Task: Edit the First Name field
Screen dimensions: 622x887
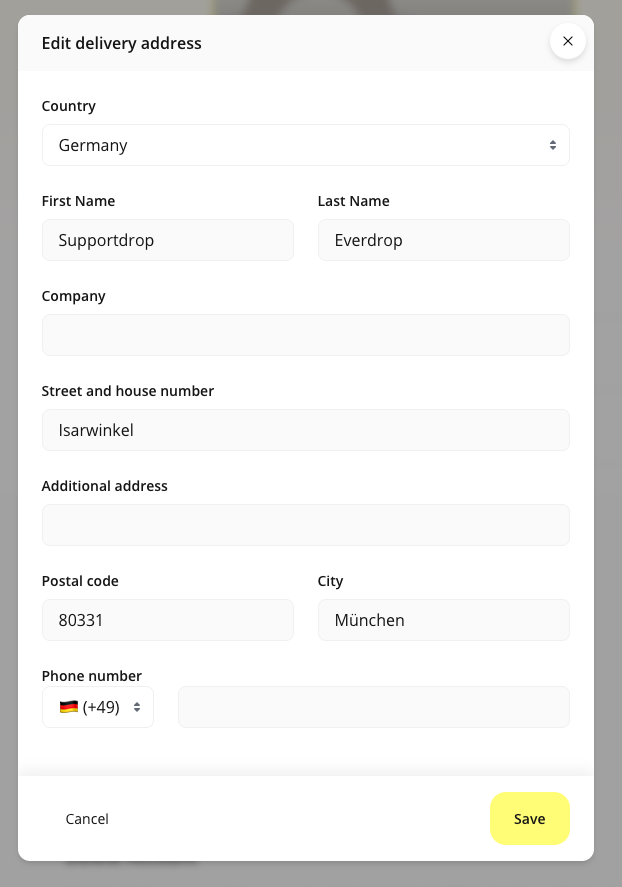Action: (x=167, y=240)
